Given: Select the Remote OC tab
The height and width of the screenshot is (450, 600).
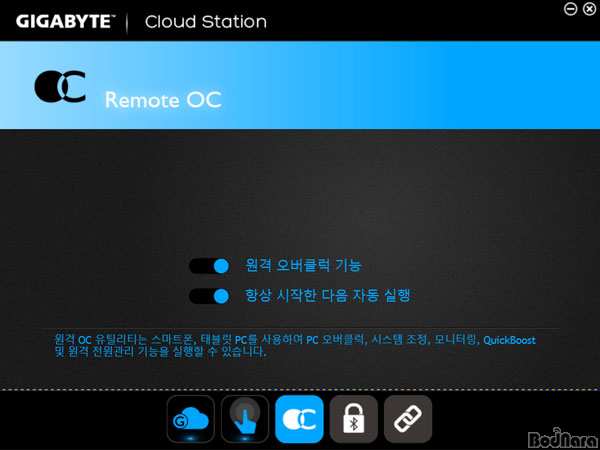Looking at the screenshot, I should point(299,420).
